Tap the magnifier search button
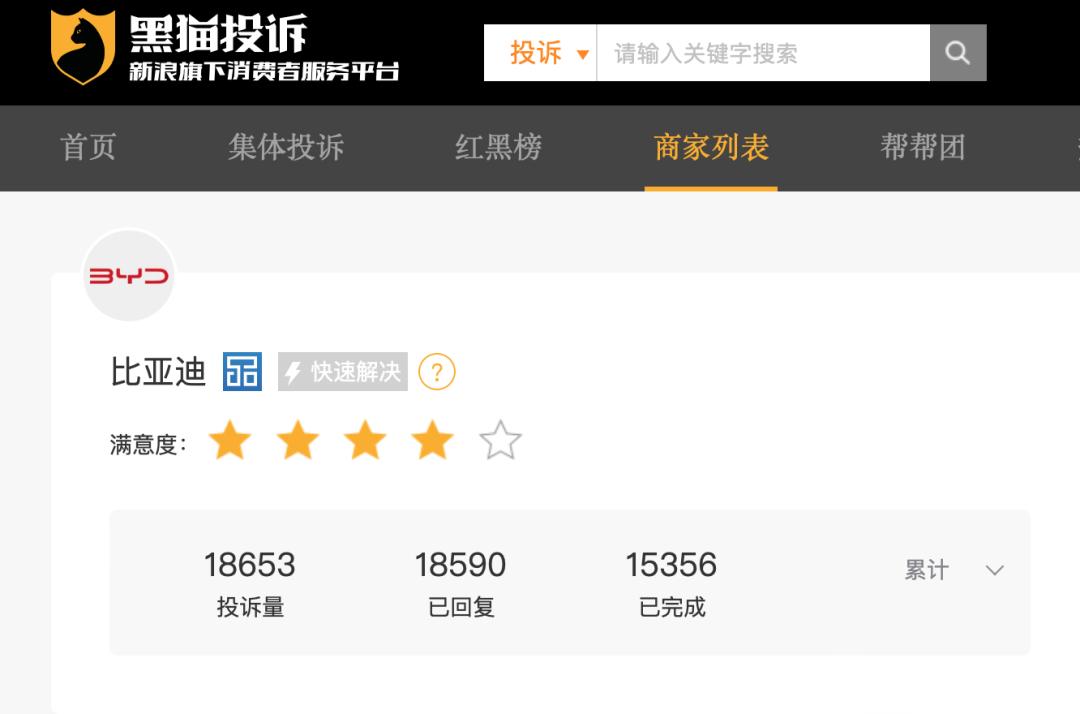This screenshot has width=1080, height=714. pos(957,53)
